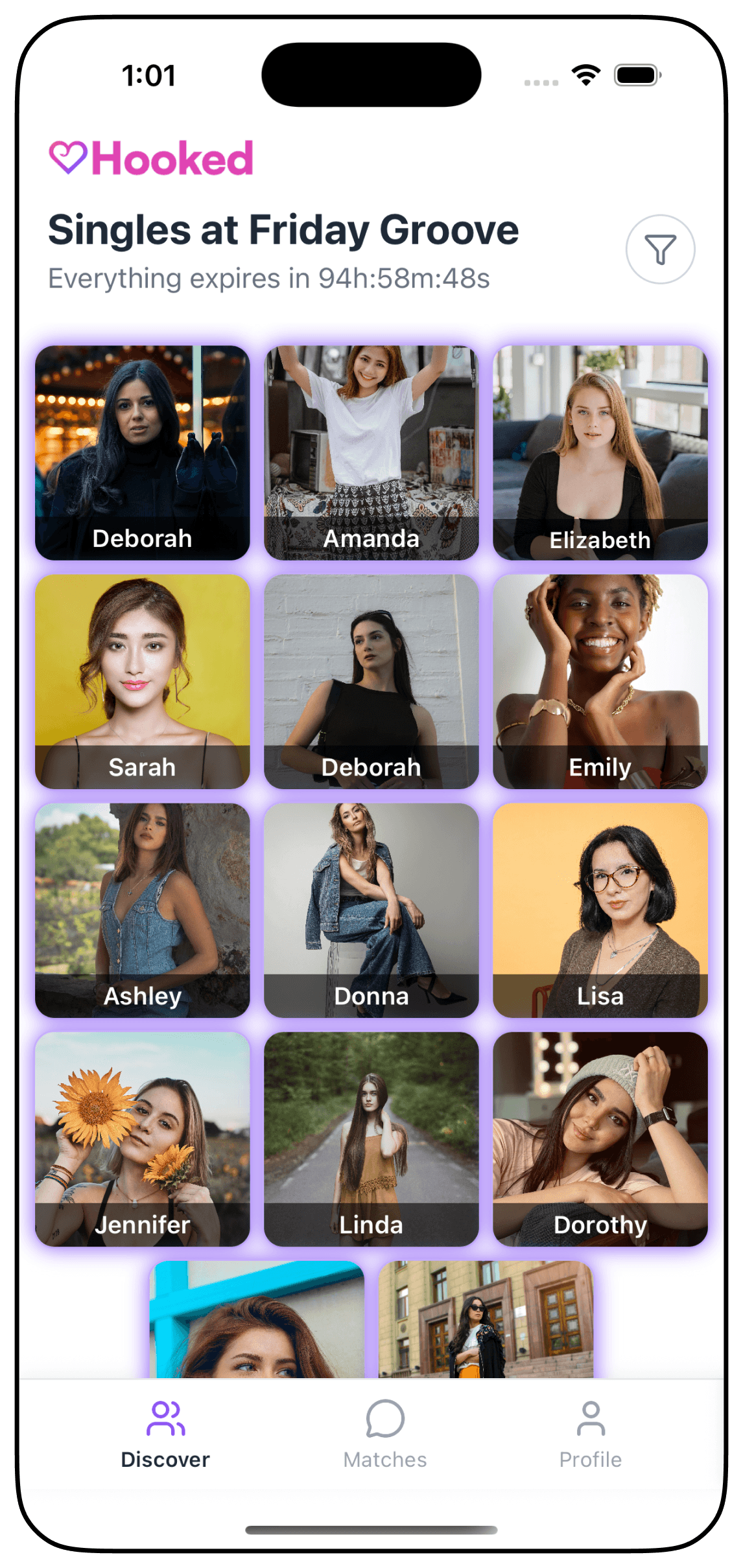Viewport: 743px width, 1568px height.
Task: Tap Dorothy's profile card
Action: [600, 1138]
